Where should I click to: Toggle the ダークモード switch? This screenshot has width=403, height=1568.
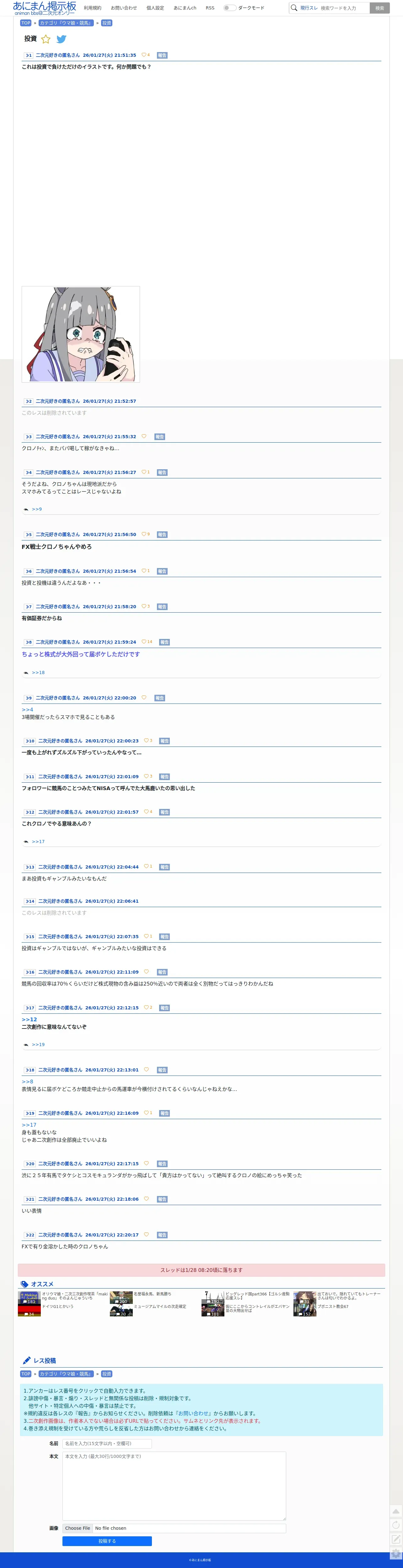pyautogui.click(x=229, y=8)
